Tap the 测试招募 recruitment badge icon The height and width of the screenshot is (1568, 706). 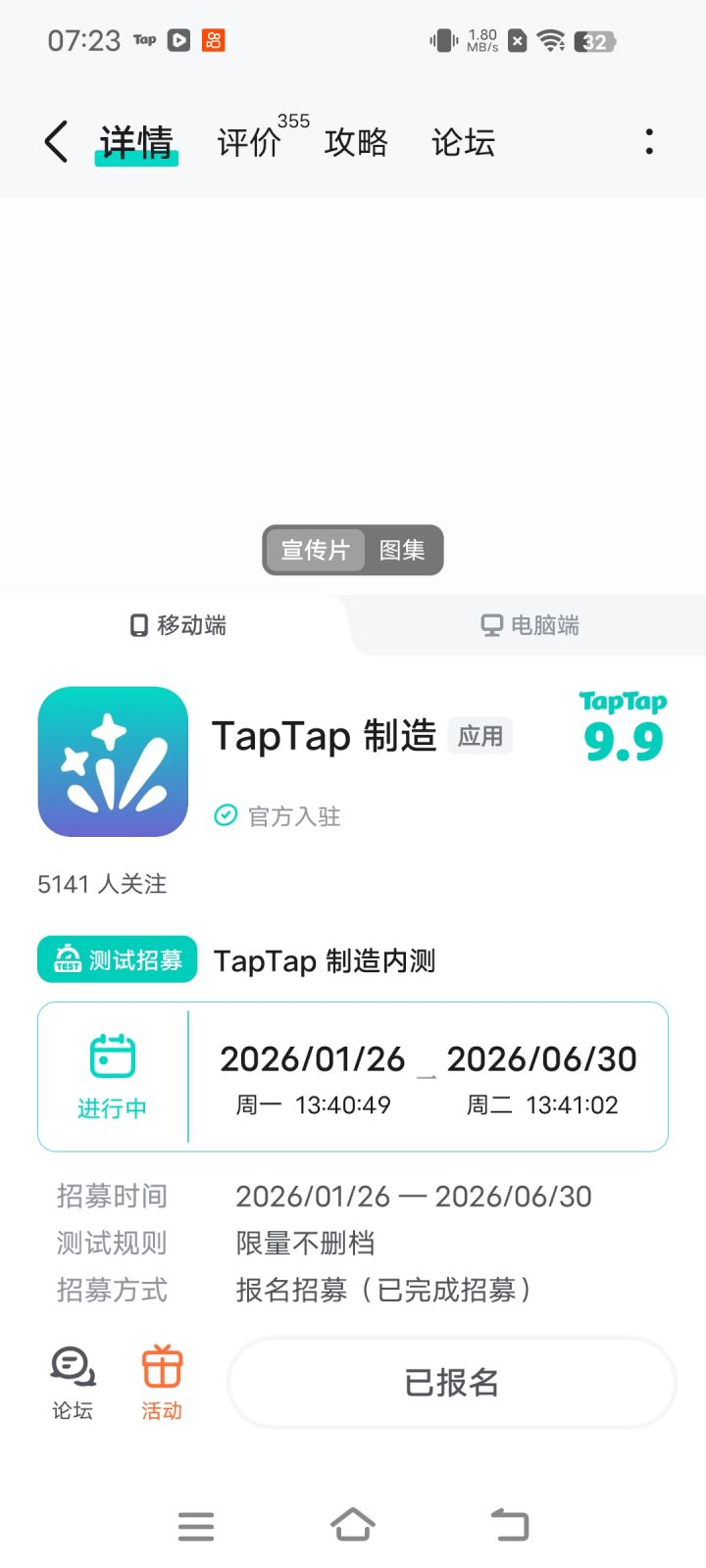(116, 958)
